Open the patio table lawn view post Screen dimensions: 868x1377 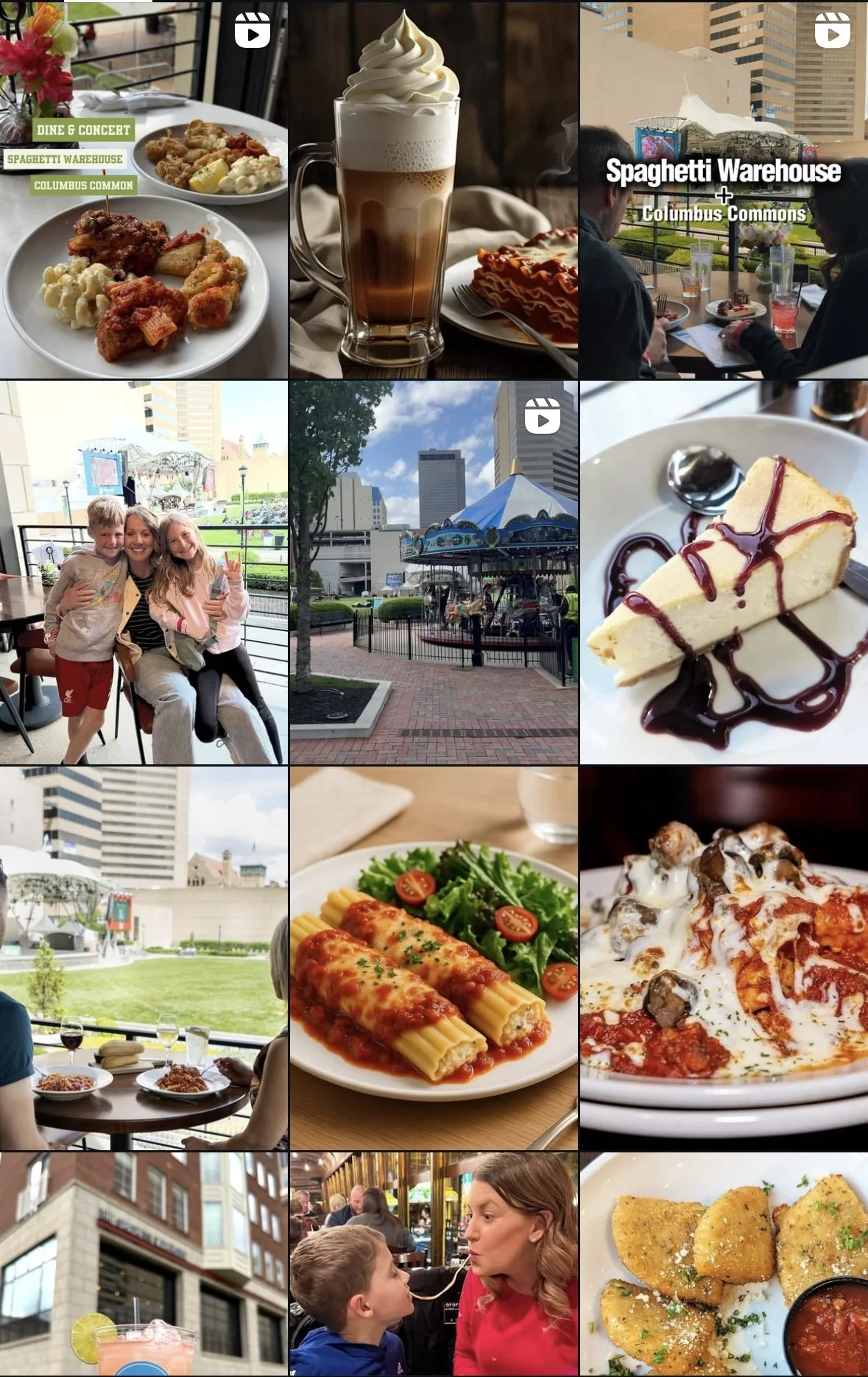tap(144, 958)
